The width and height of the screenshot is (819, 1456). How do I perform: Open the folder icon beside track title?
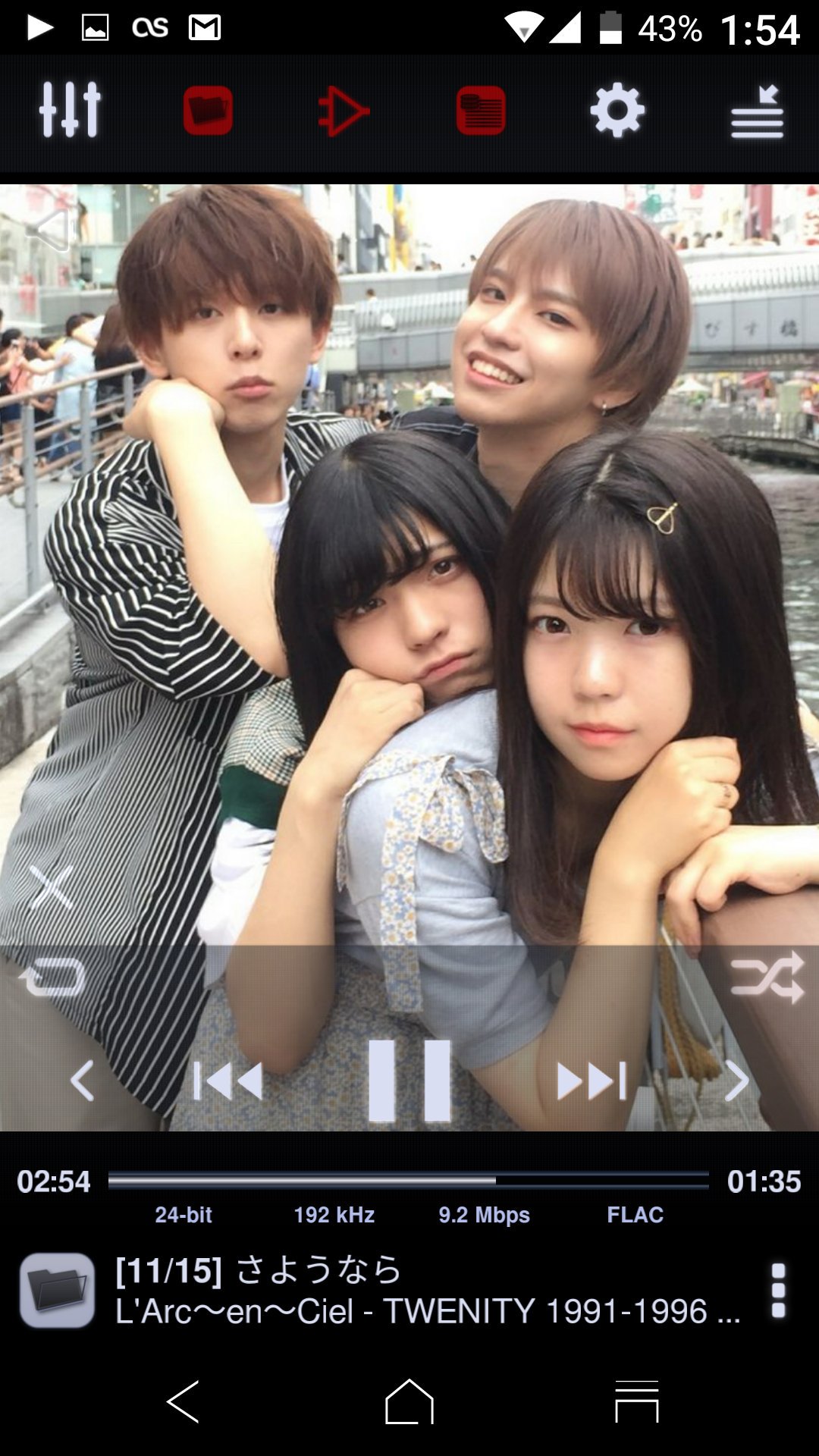pyautogui.click(x=58, y=1290)
